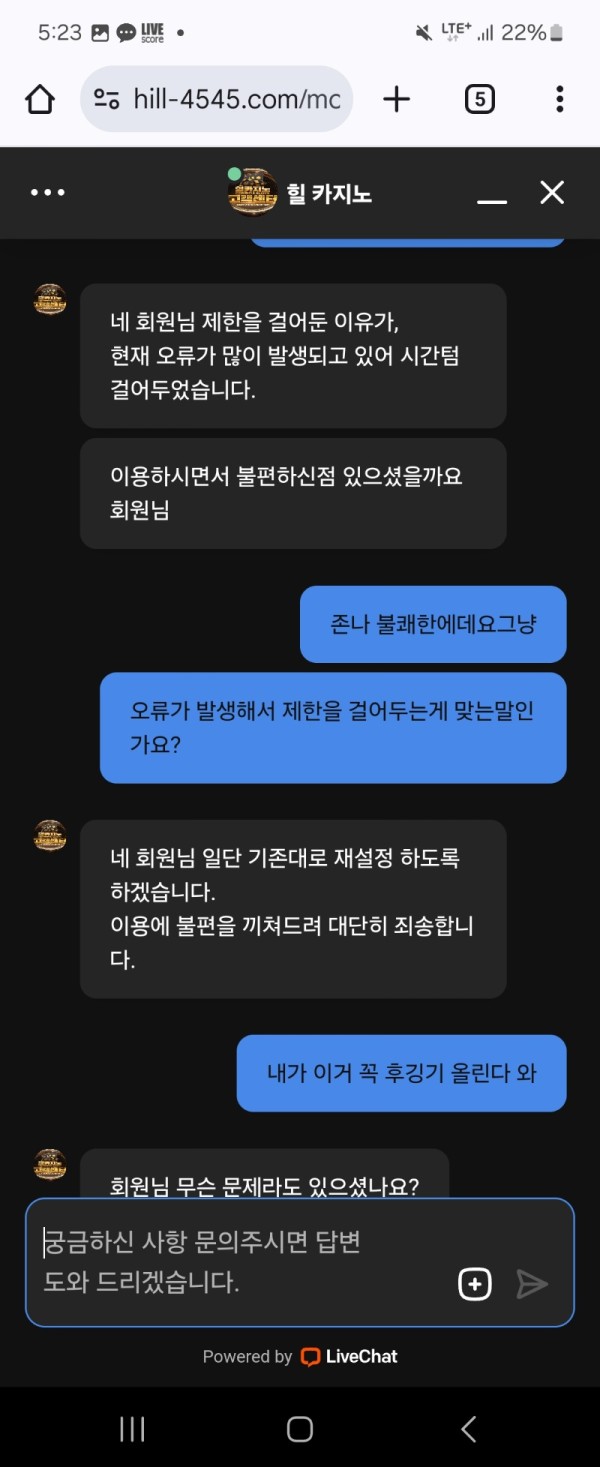
Task: Focus the chat message input field
Action: pos(240,1261)
